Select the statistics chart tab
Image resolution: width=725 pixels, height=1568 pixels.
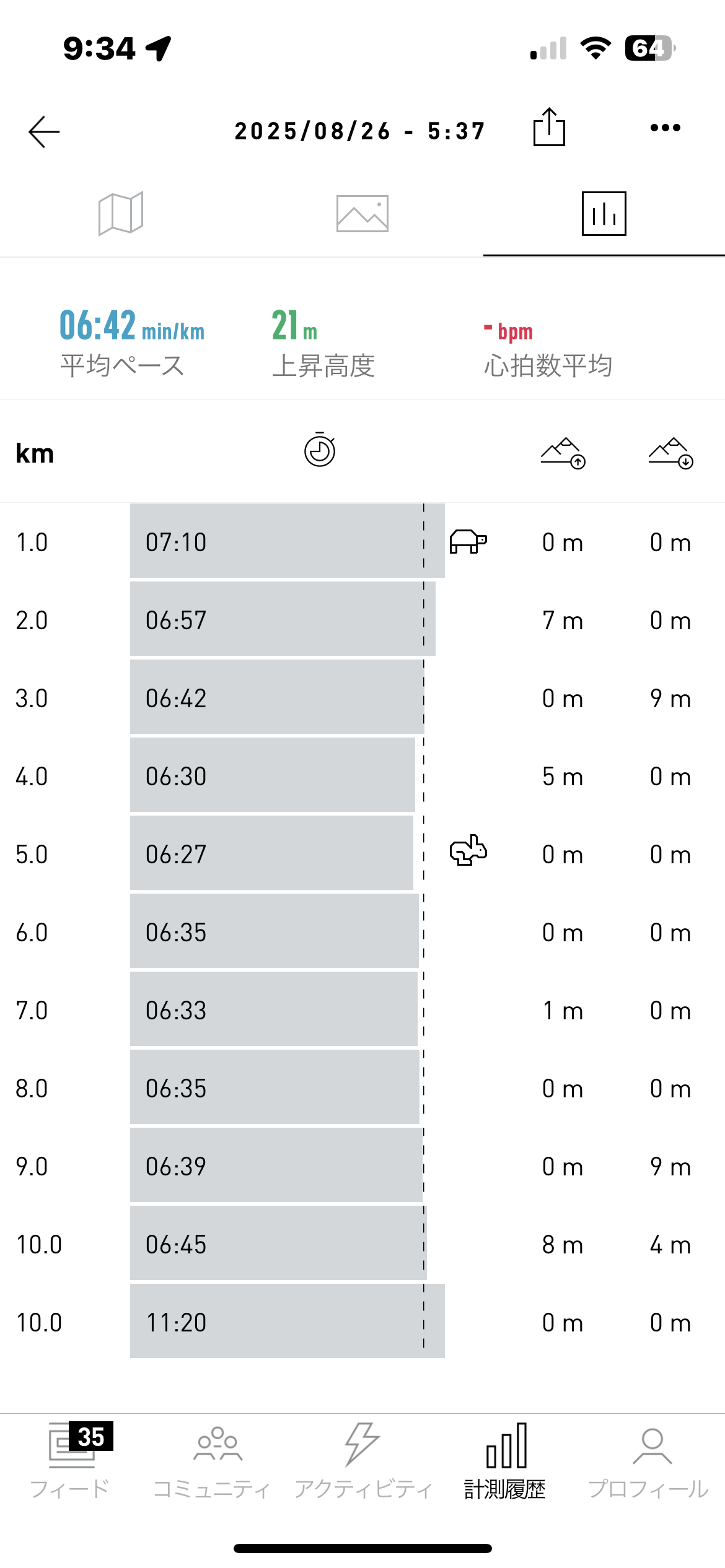(604, 214)
